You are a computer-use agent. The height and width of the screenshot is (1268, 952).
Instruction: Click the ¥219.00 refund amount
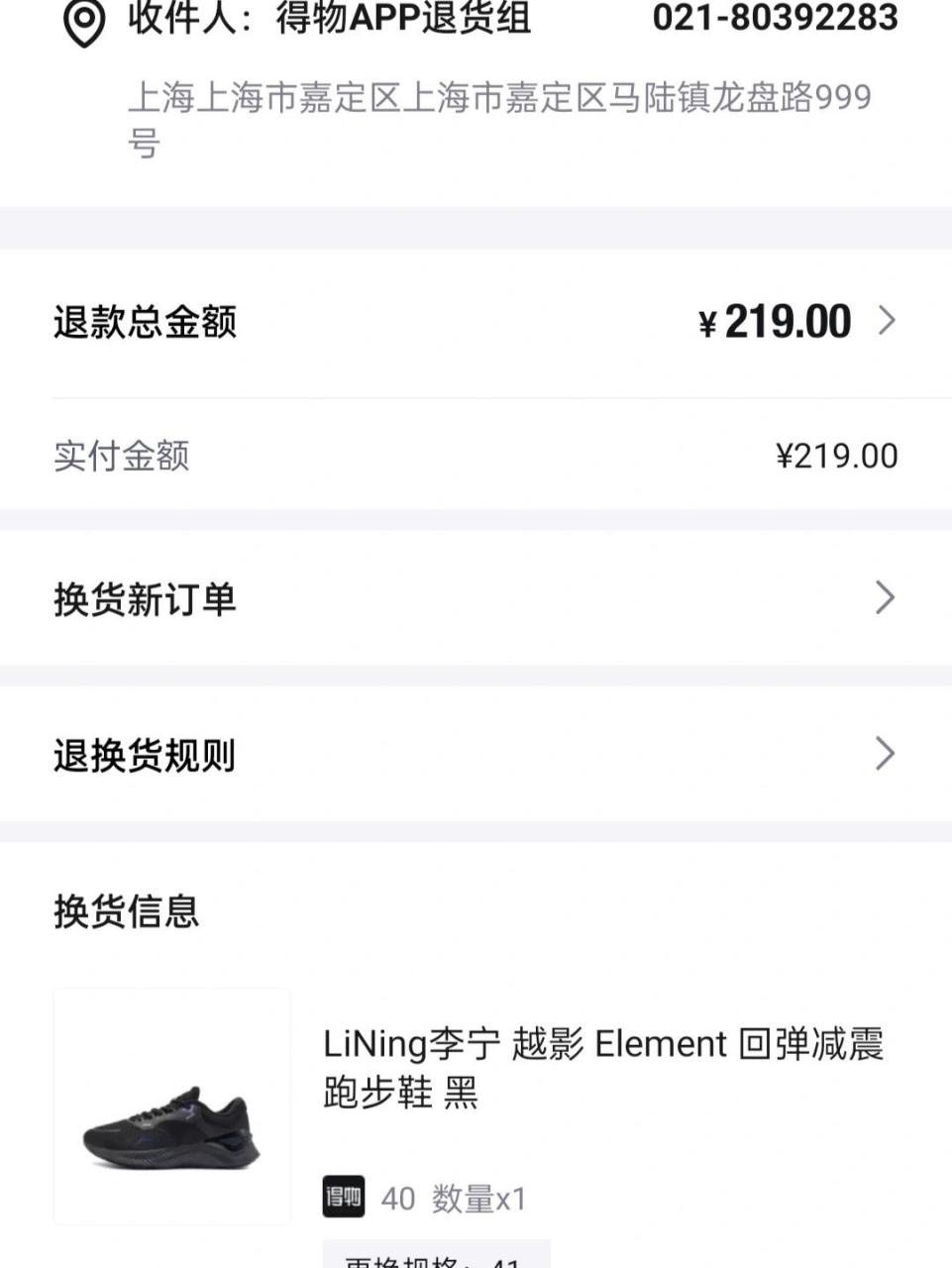coord(775,319)
